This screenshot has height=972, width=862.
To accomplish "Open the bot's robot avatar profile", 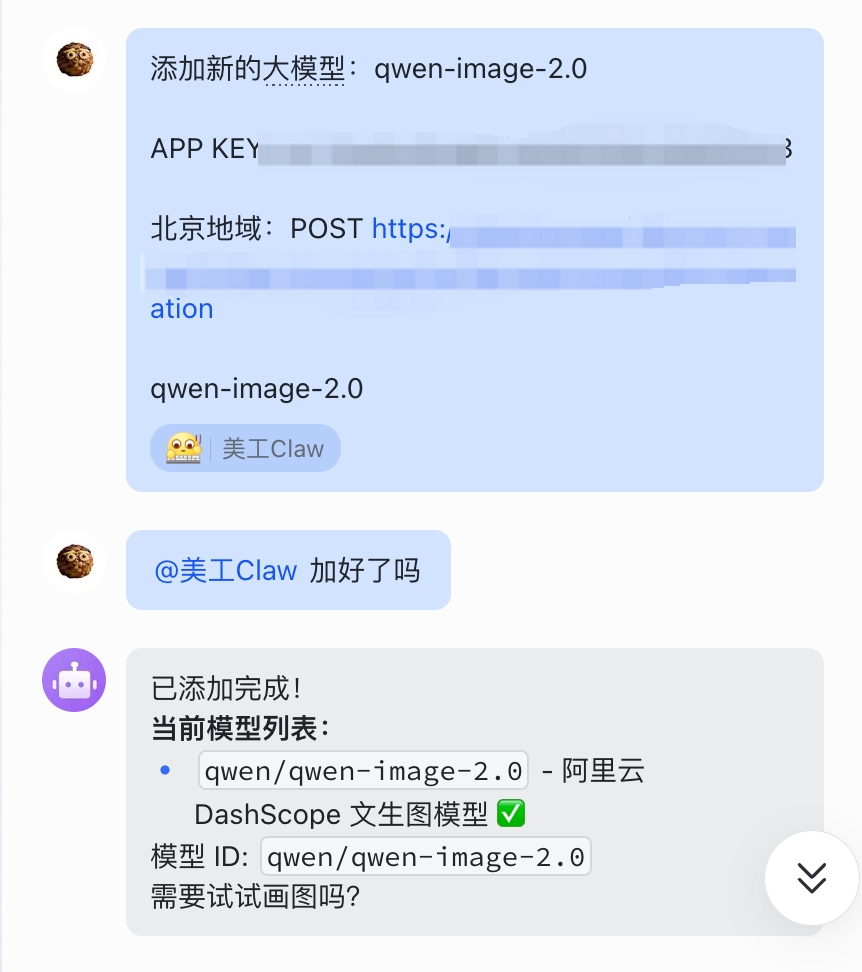I will tap(74, 681).
